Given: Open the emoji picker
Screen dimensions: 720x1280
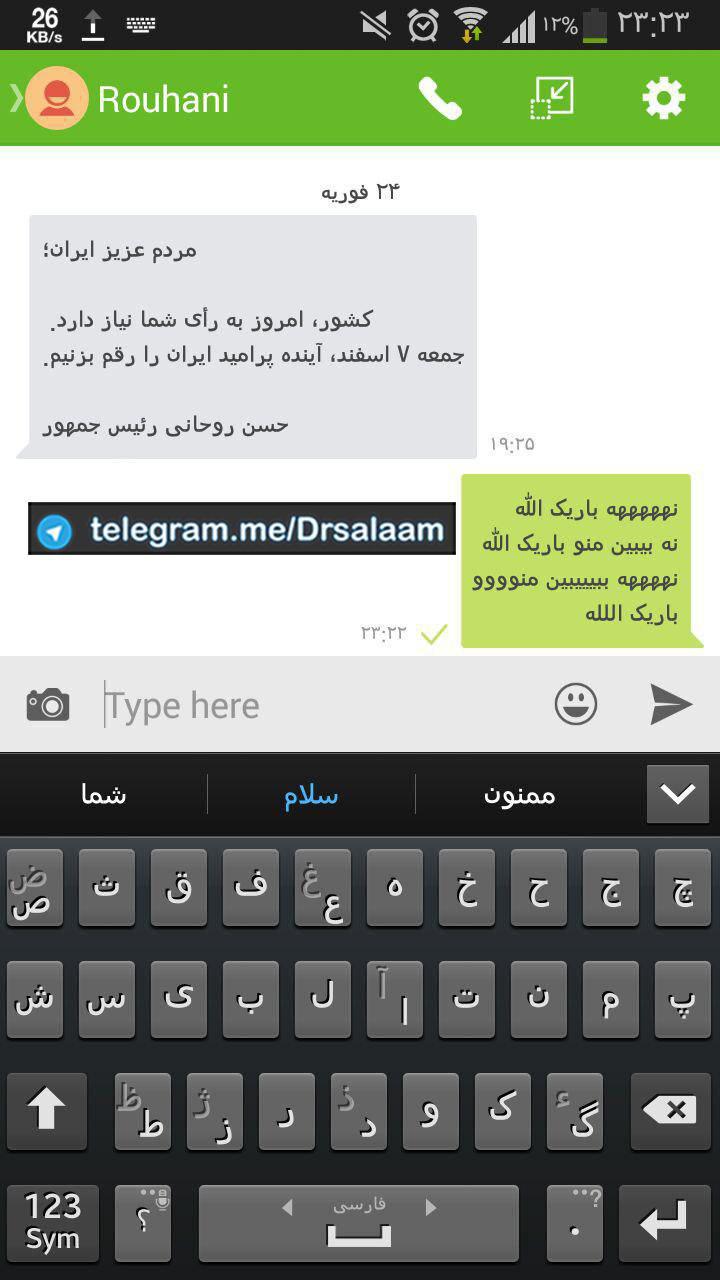Looking at the screenshot, I should tap(576, 705).
